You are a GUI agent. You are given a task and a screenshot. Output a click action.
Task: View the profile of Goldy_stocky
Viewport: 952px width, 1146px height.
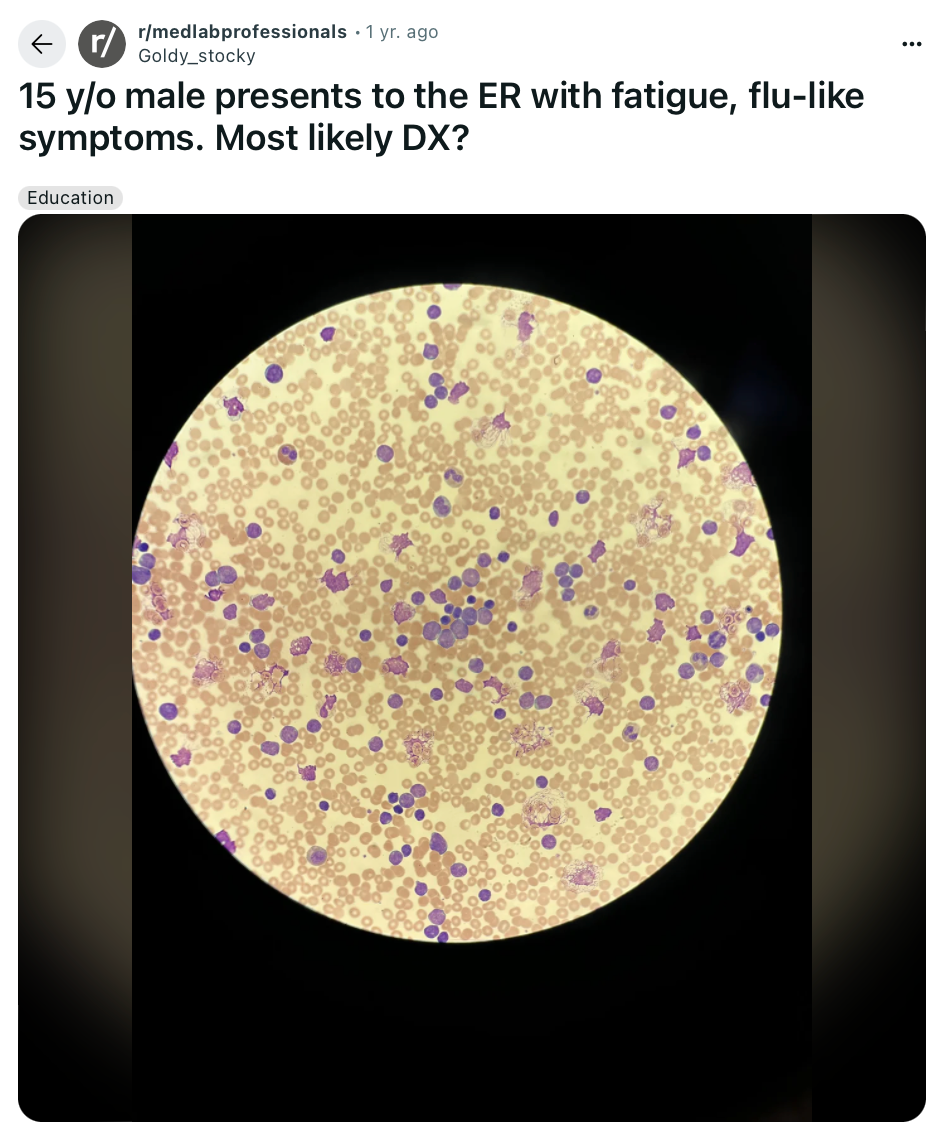tap(196, 56)
